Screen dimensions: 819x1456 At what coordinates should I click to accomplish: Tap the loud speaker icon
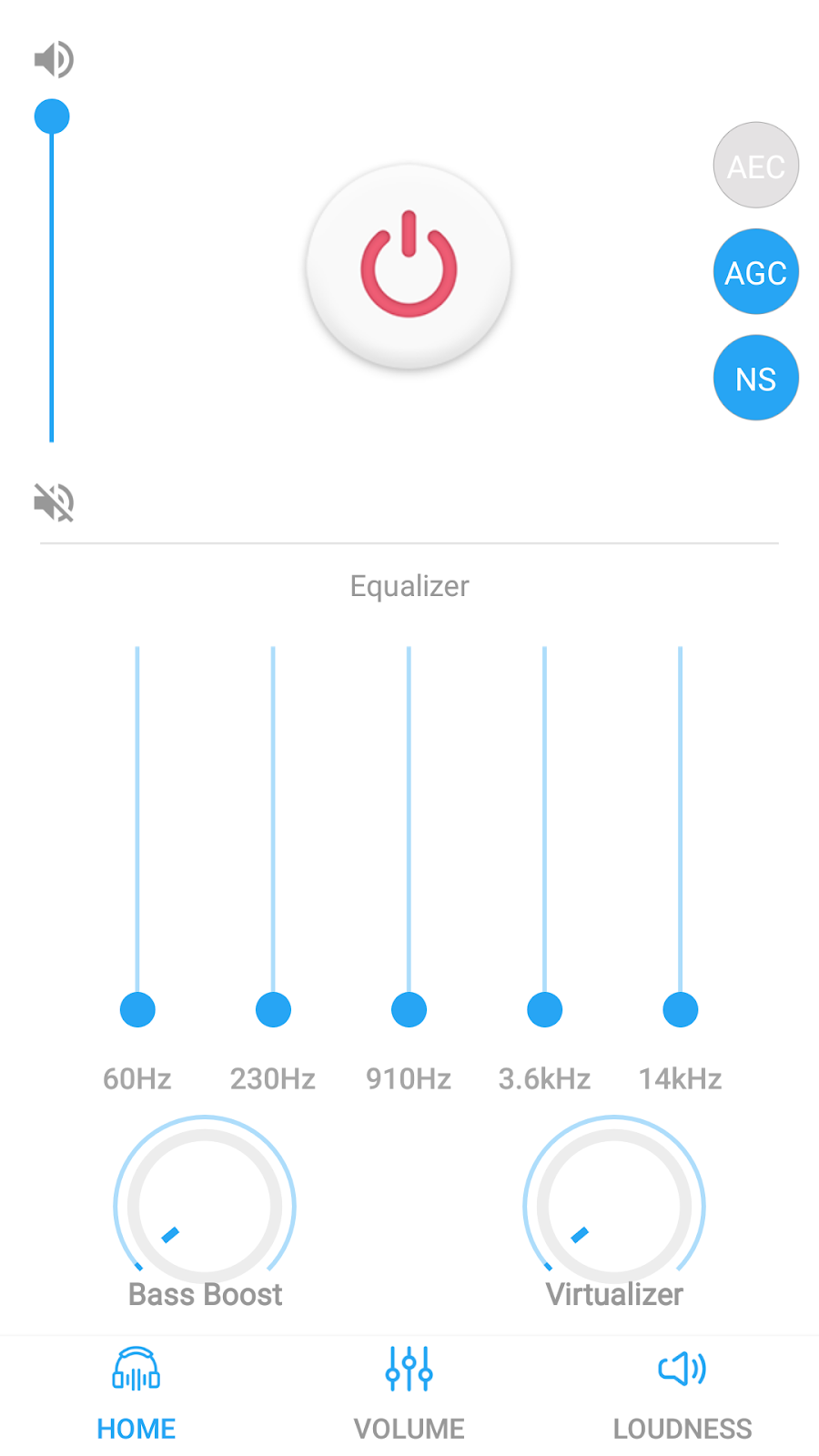point(54,60)
